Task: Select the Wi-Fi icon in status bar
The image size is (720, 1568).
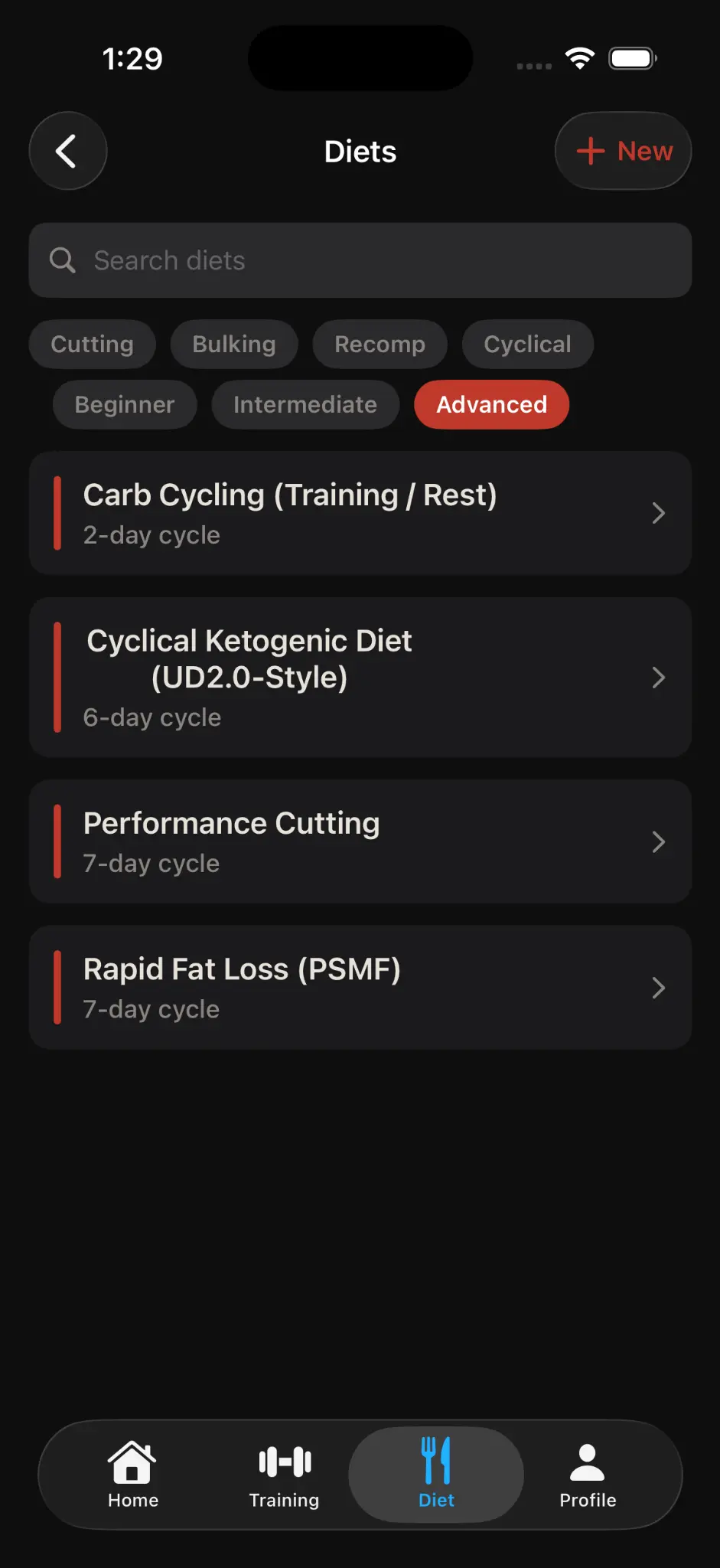Action: coord(579,57)
